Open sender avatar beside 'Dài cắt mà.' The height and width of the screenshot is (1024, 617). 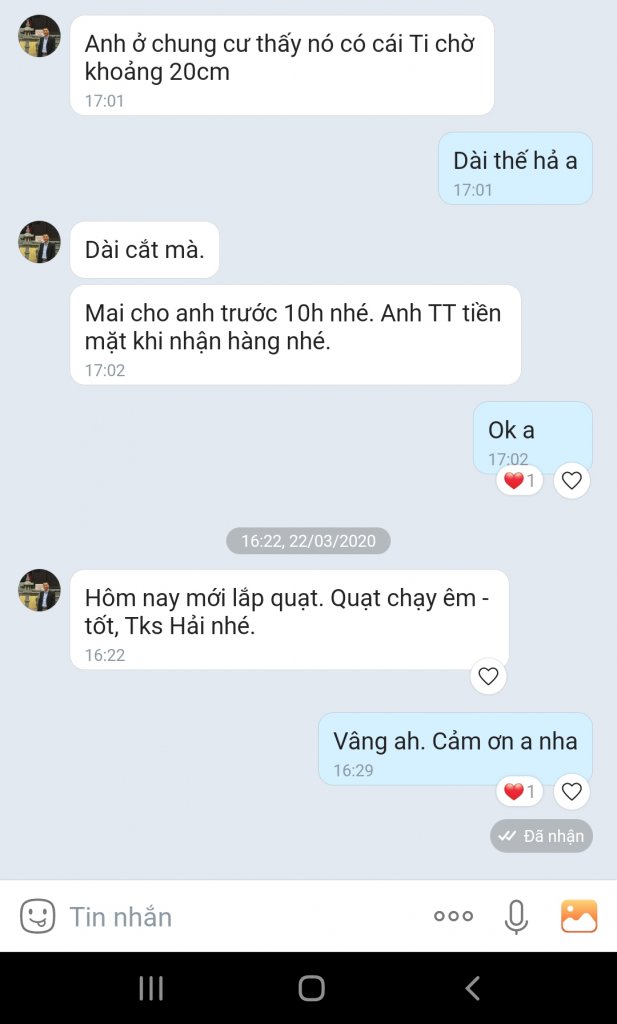(x=39, y=242)
